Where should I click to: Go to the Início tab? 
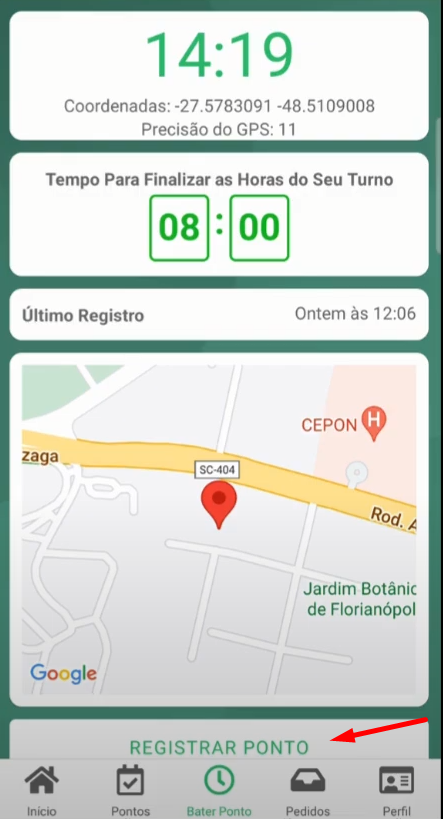[x=41, y=790]
